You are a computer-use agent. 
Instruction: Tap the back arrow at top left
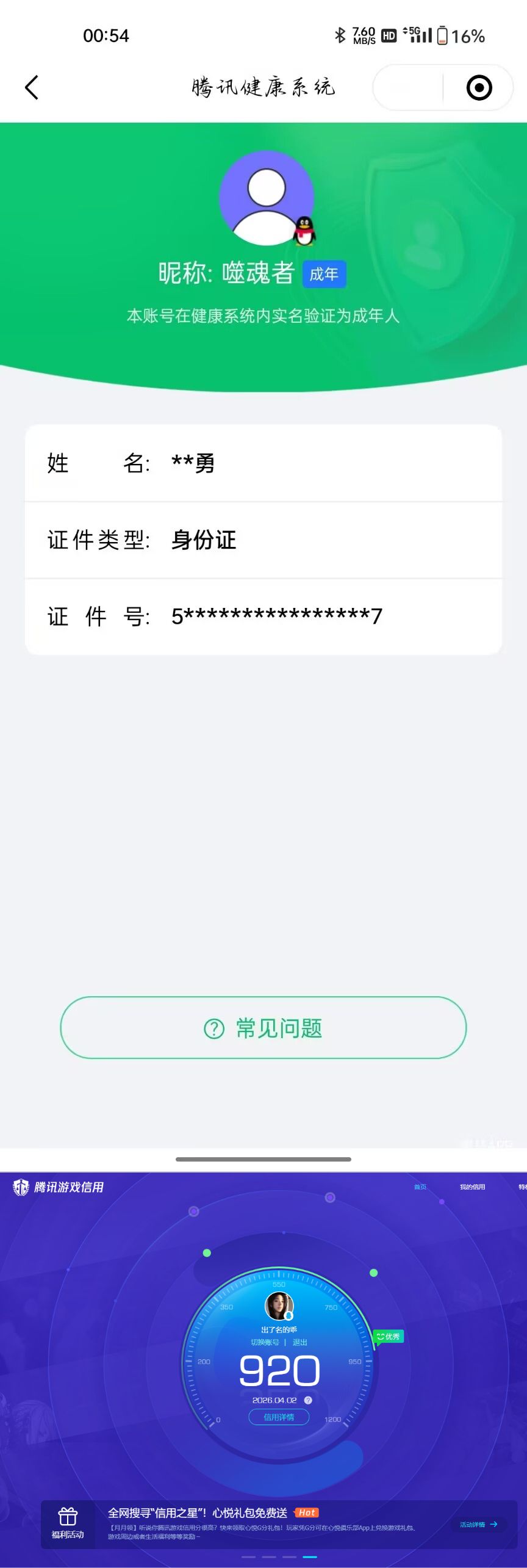(x=32, y=87)
